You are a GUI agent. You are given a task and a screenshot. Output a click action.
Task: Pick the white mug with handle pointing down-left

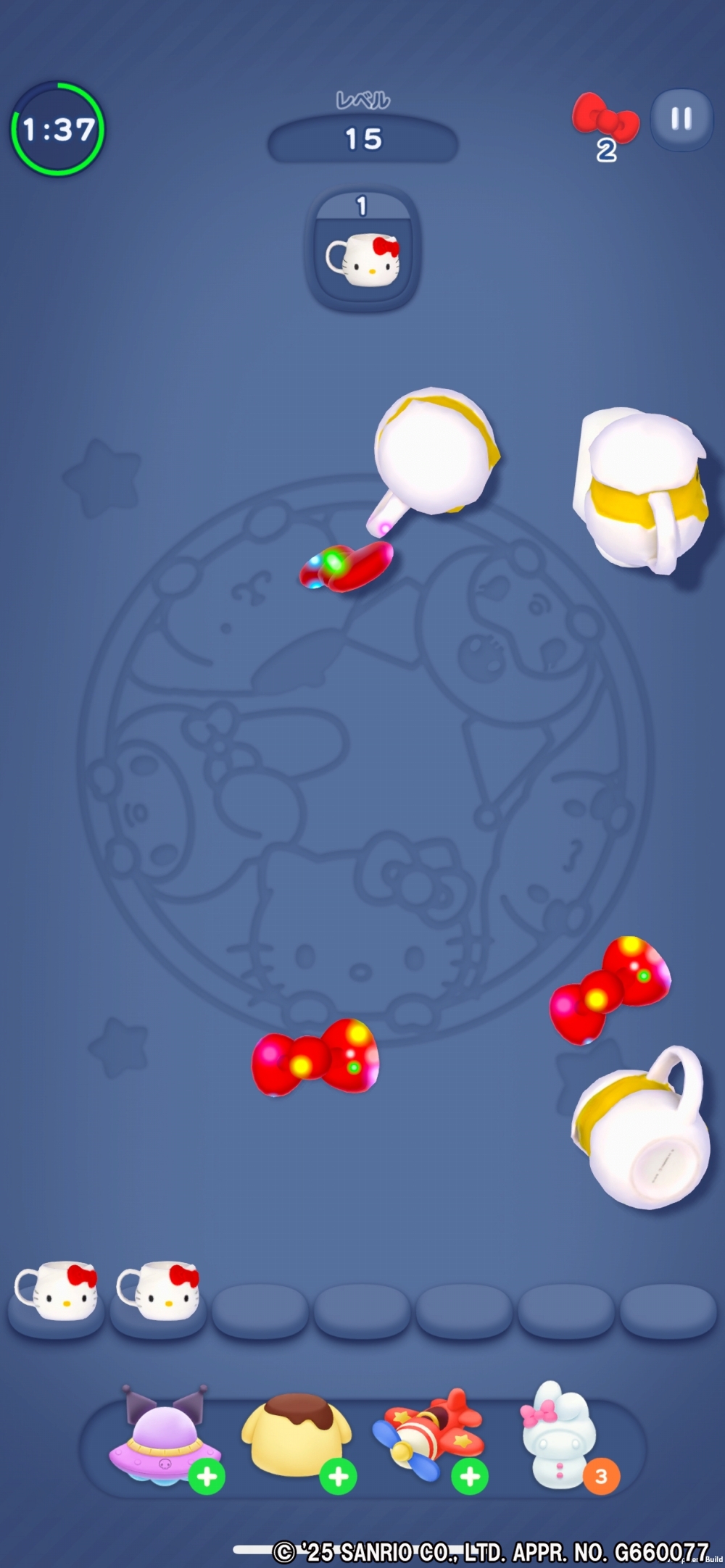[433, 456]
